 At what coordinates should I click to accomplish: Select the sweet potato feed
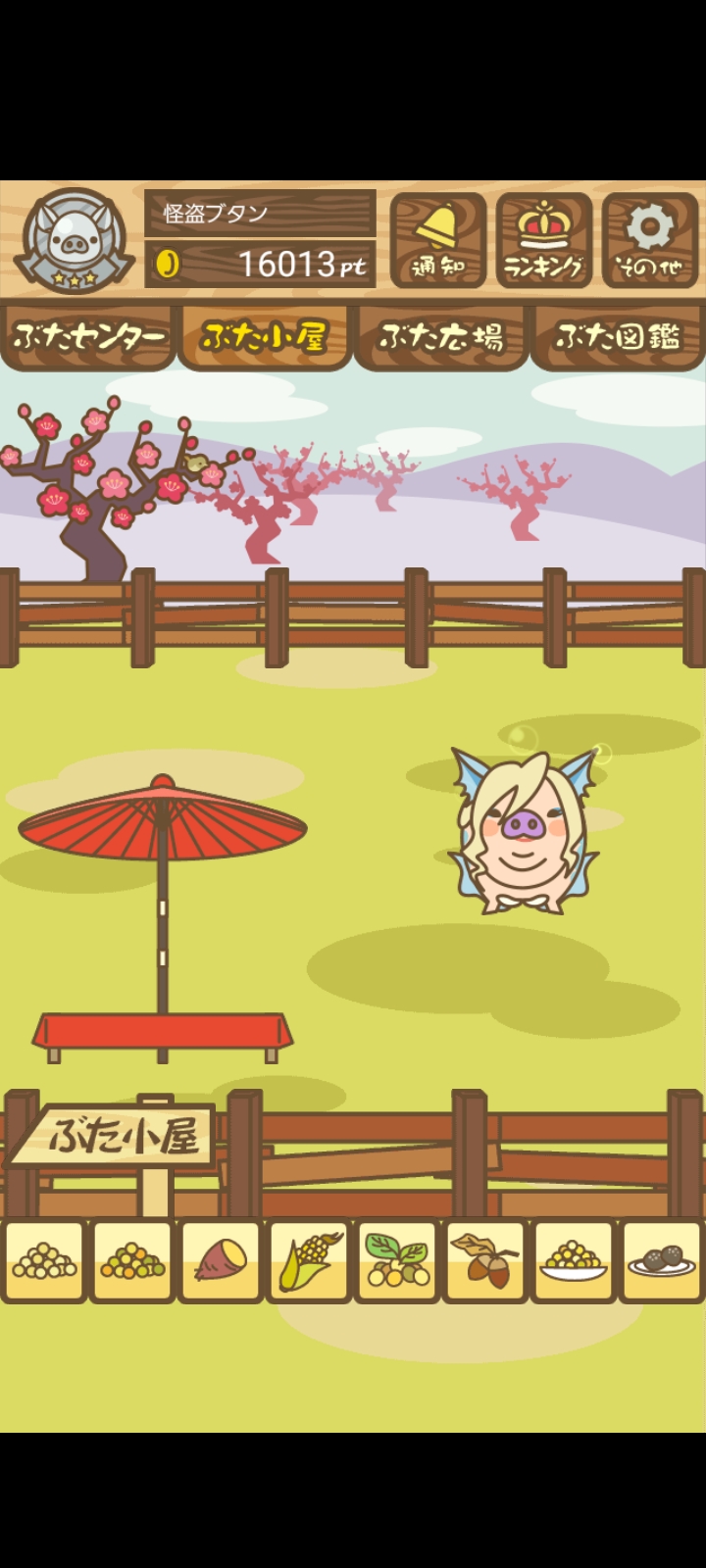tap(221, 1260)
